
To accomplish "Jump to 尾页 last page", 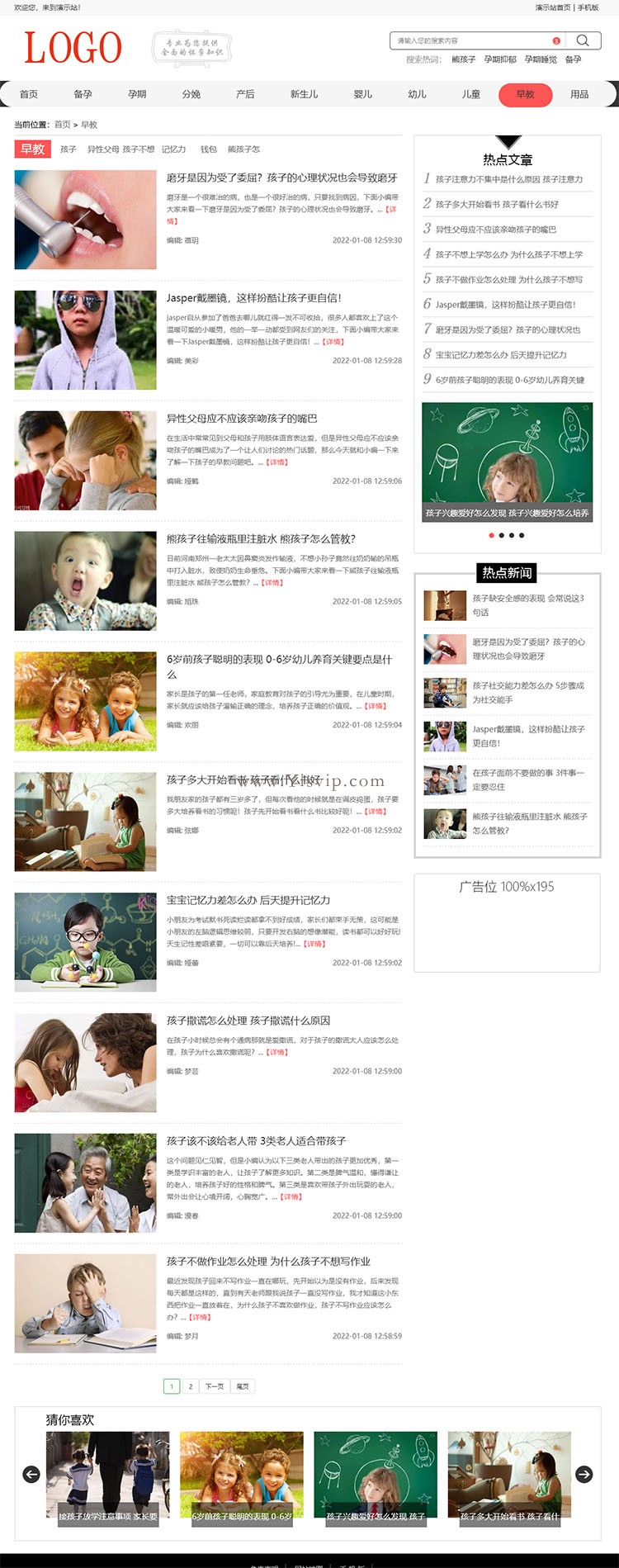I will (243, 1386).
